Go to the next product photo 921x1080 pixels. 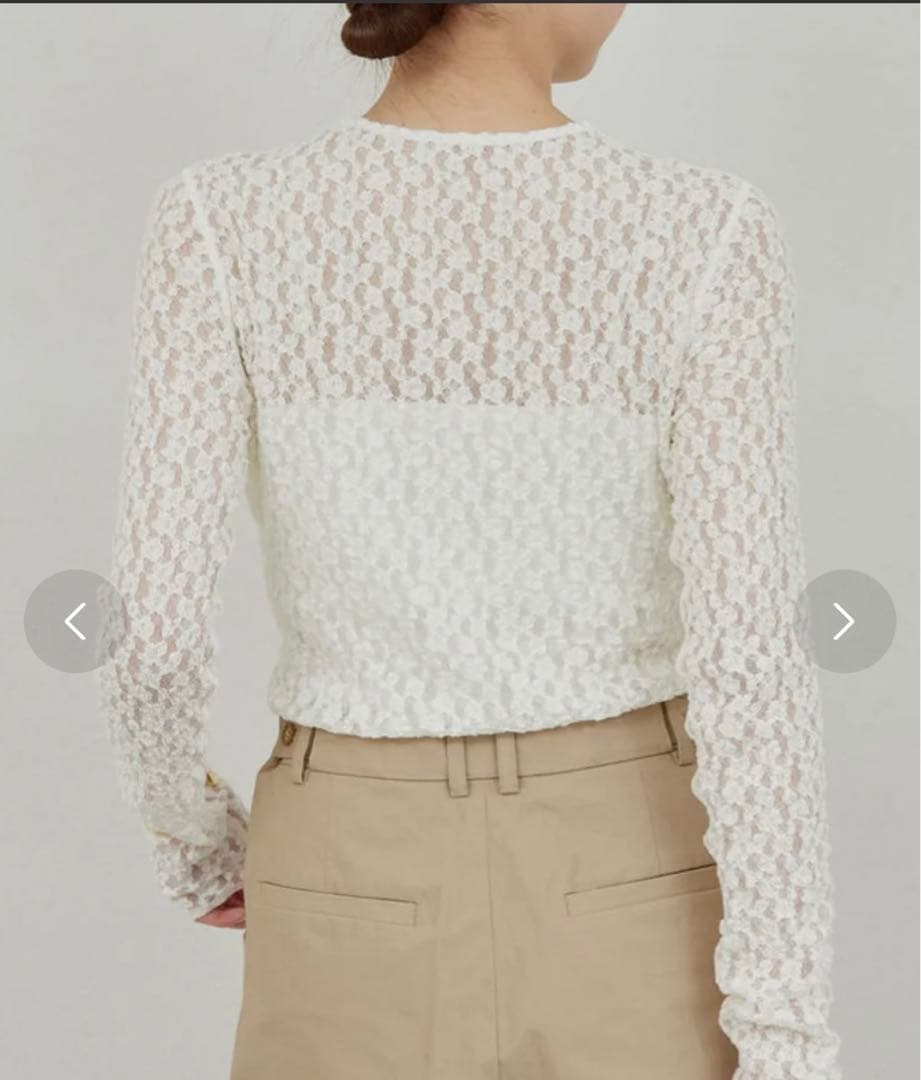844,621
